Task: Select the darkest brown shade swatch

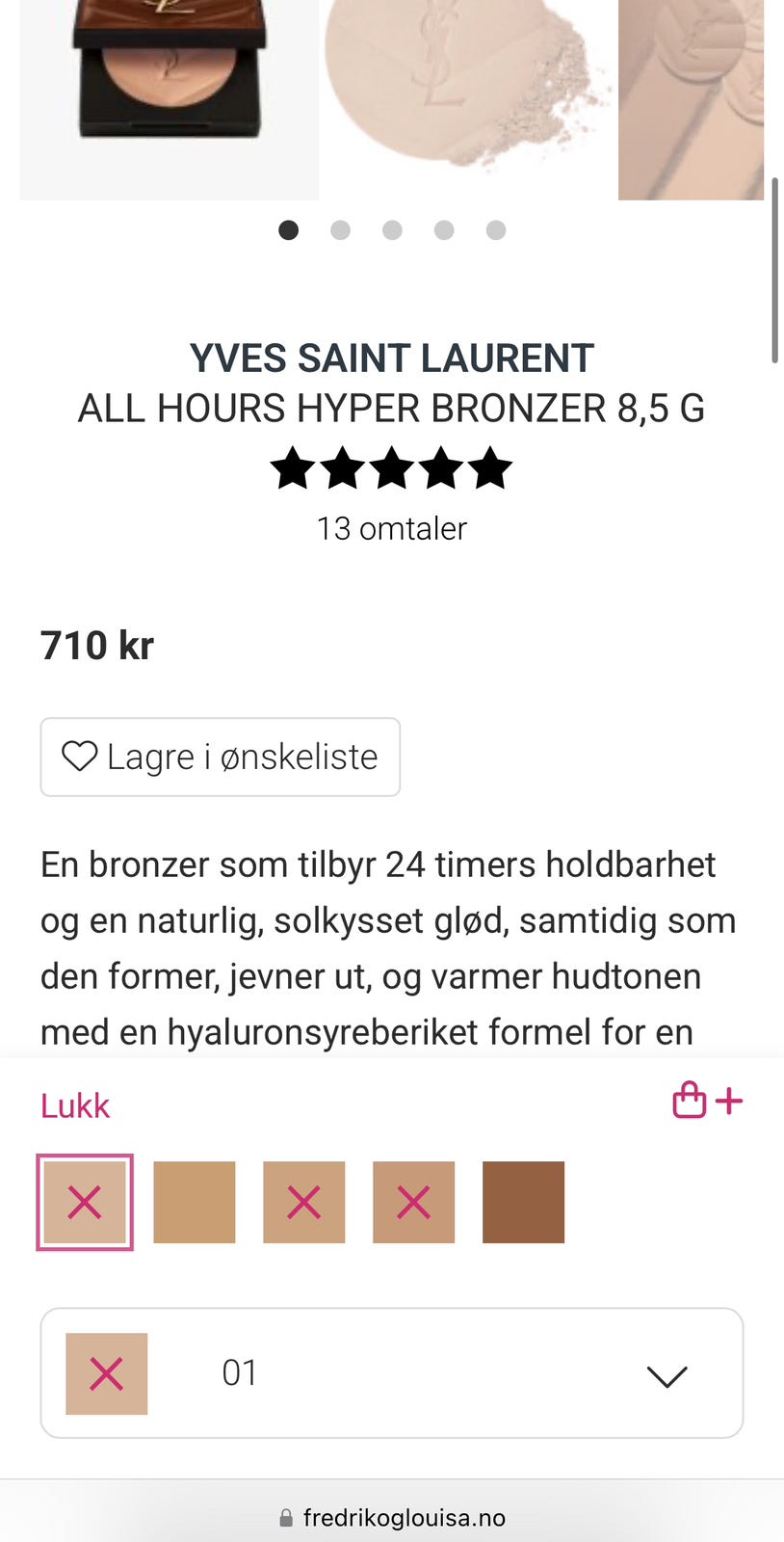Action: point(523,1202)
